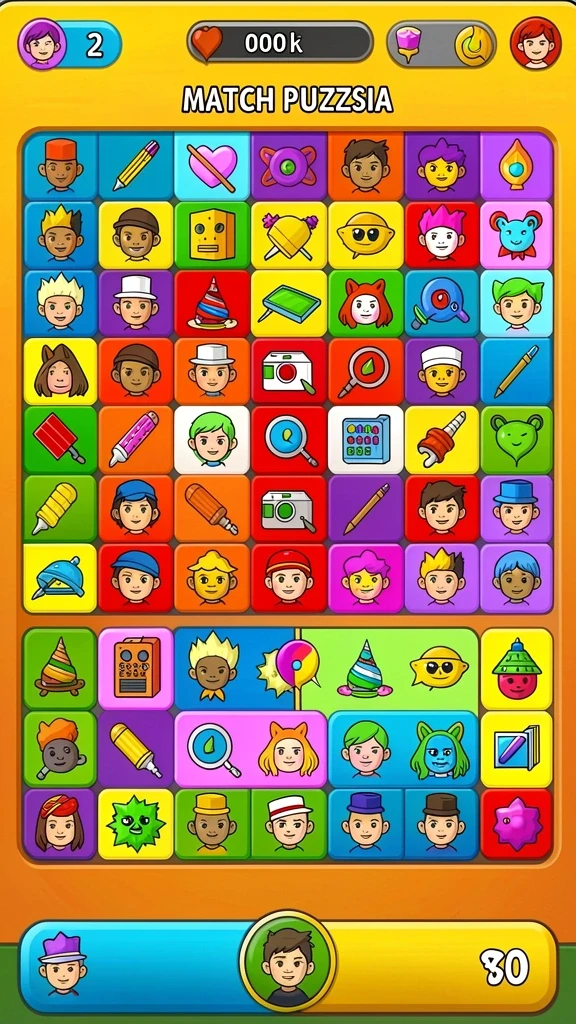
Task: Open the red-haired profile avatar
Action: (x=536, y=43)
